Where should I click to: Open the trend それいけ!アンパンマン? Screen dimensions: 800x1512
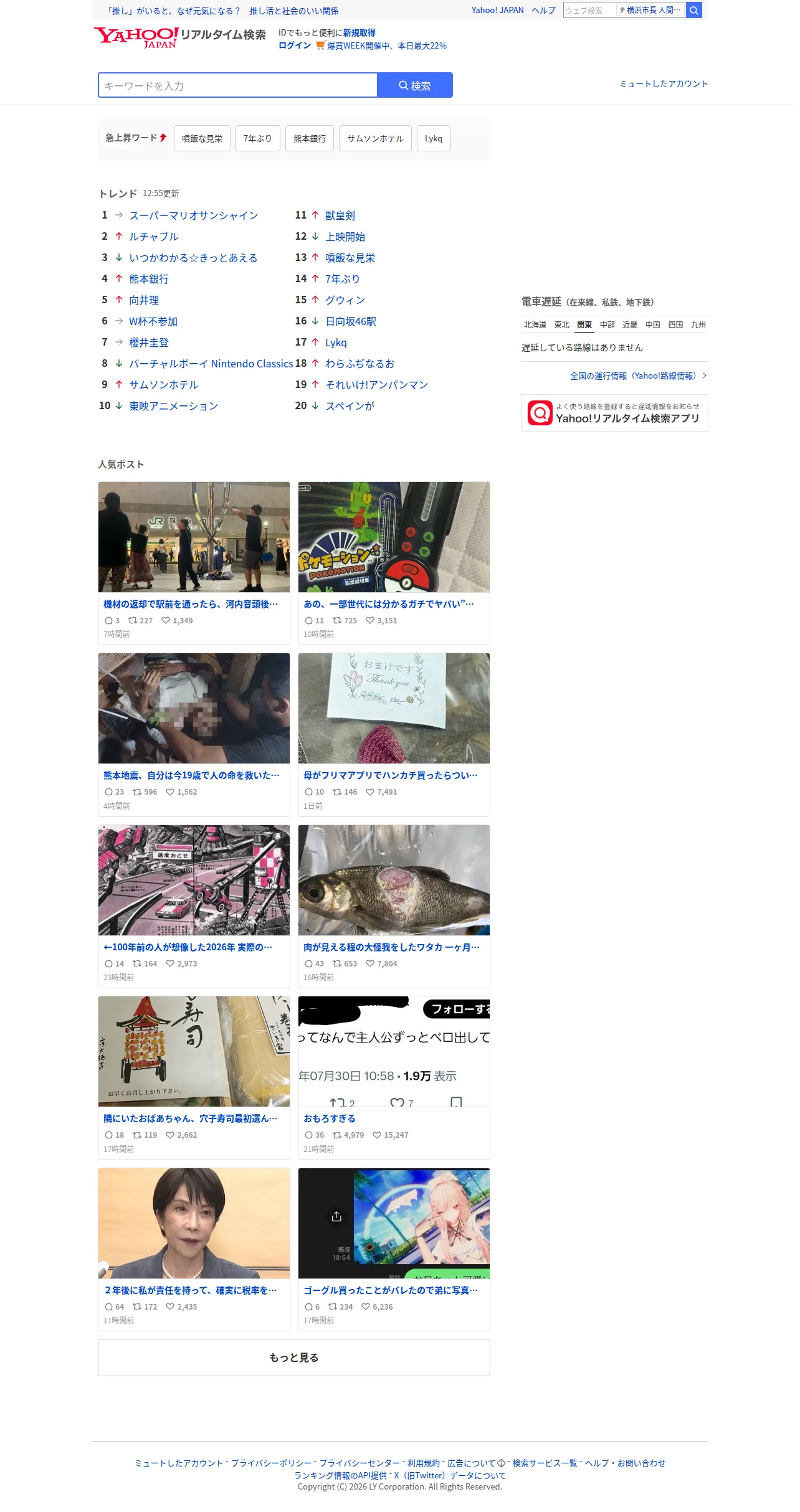pyautogui.click(x=376, y=385)
